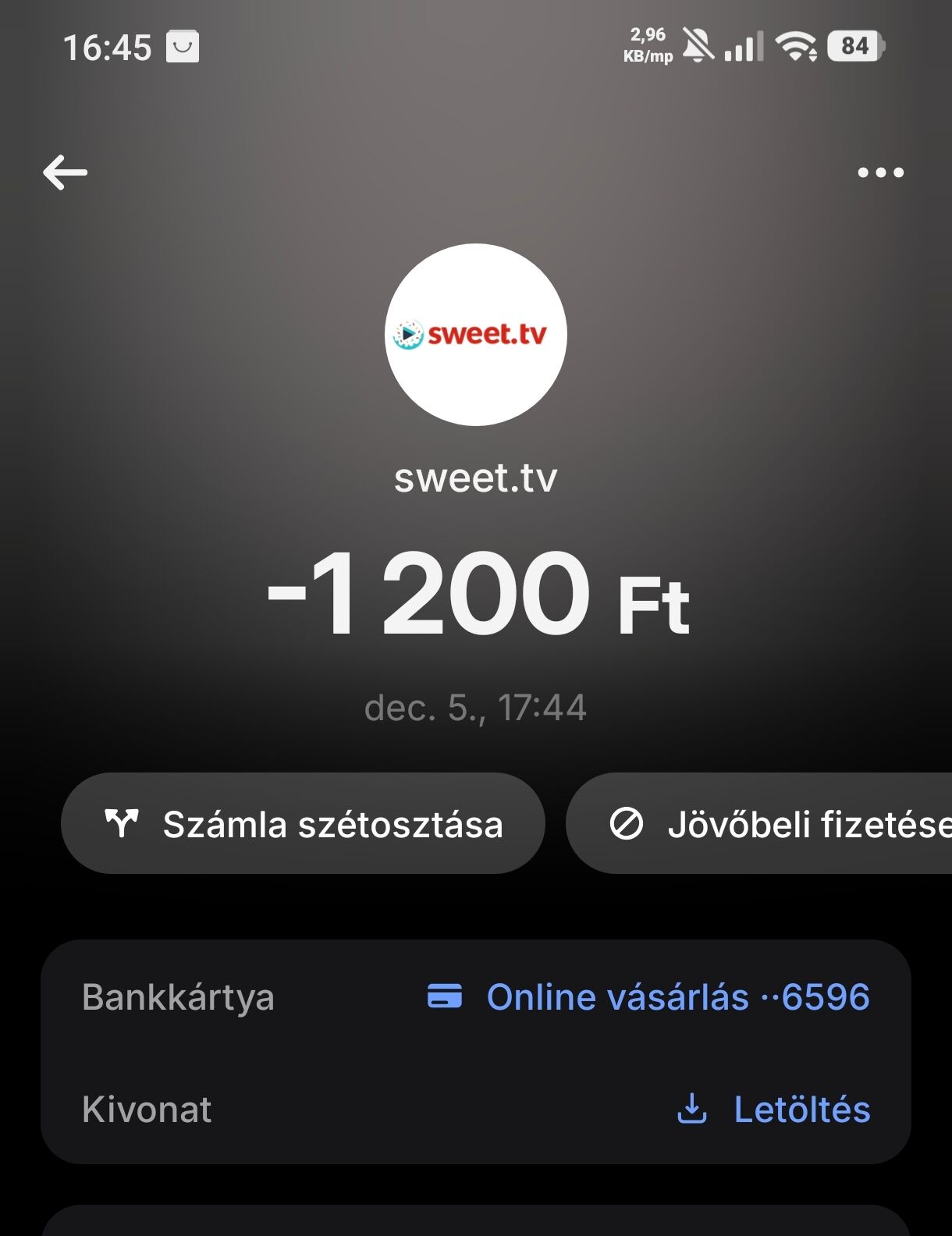Open the three-dot overflow menu
The height and width of the screenshot is (1236, 952).
(x=880, y=172)
